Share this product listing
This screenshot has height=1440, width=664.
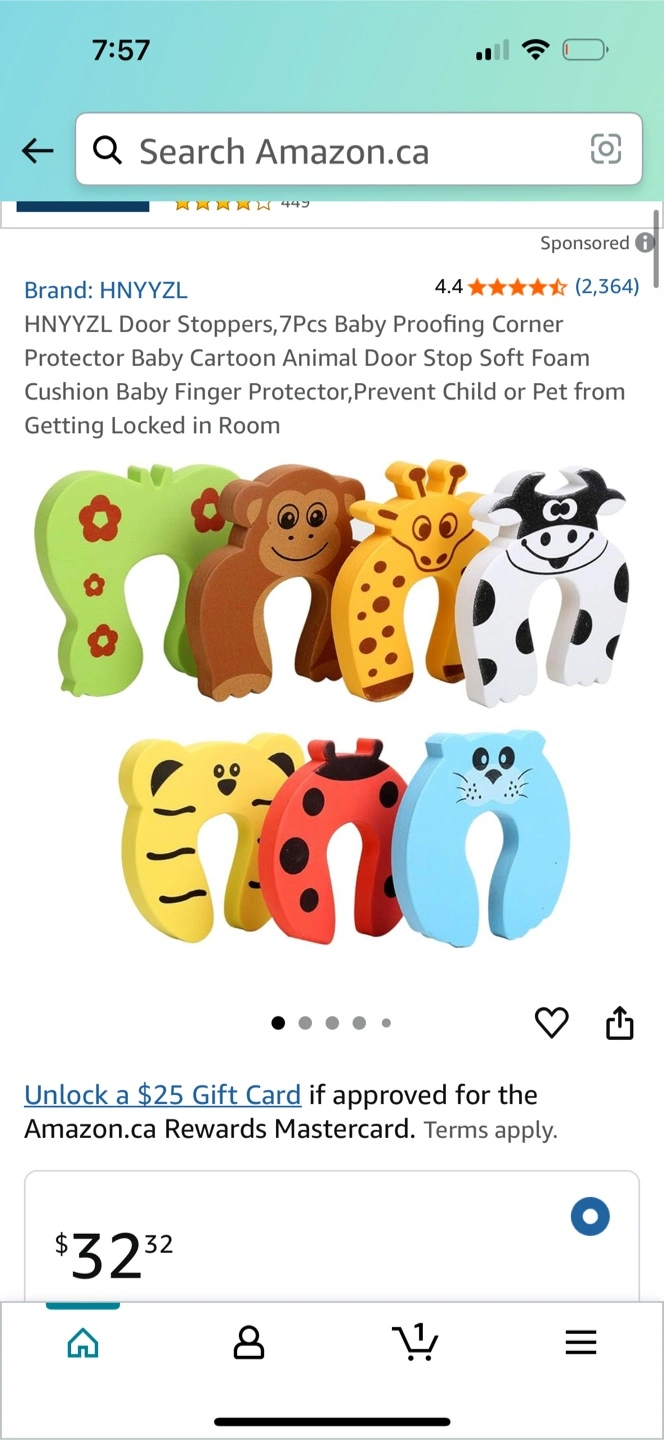(x=620, y=1022)
